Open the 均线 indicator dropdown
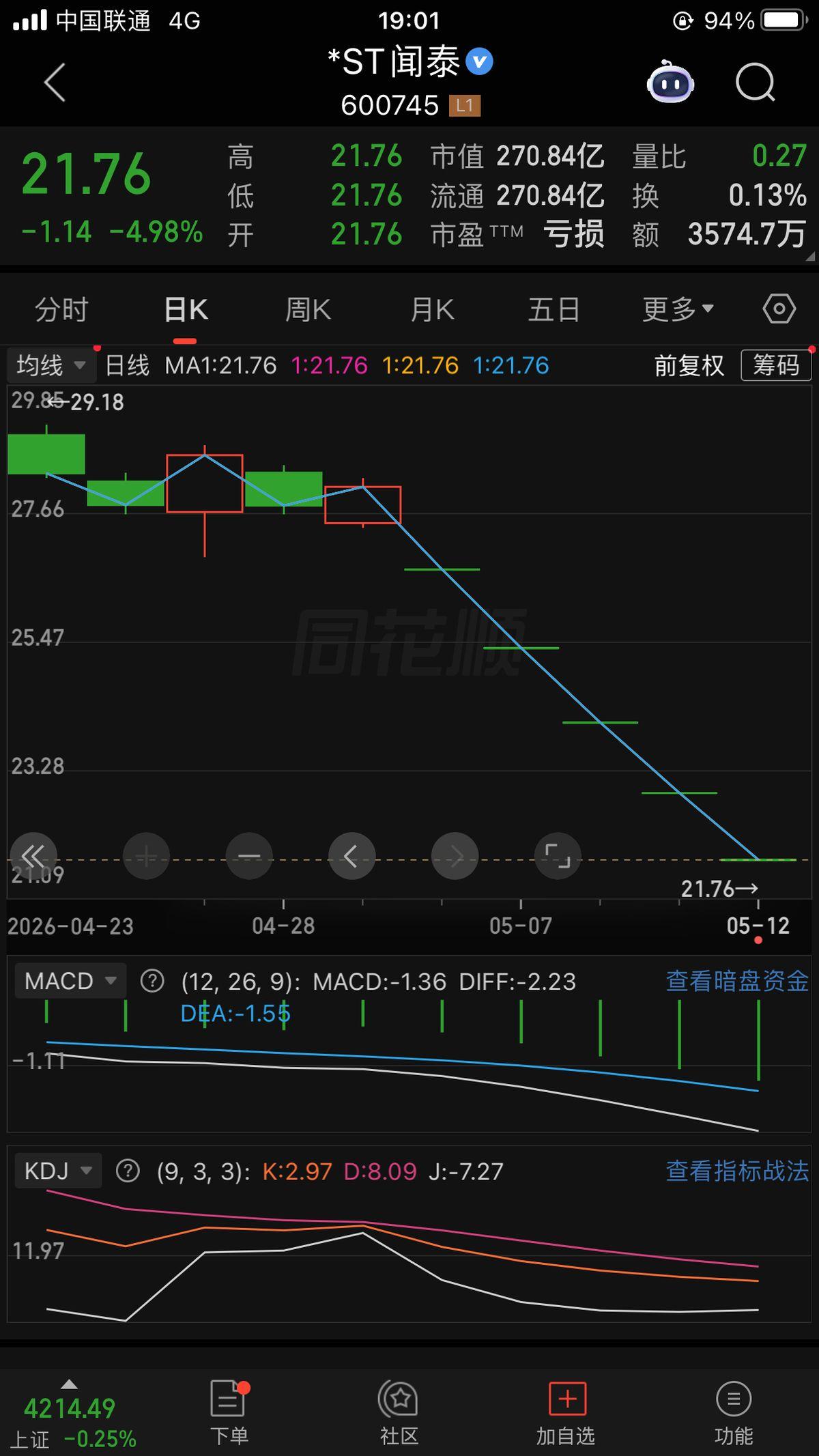This screenshot has width=819, height=1456. click(51, 366)
